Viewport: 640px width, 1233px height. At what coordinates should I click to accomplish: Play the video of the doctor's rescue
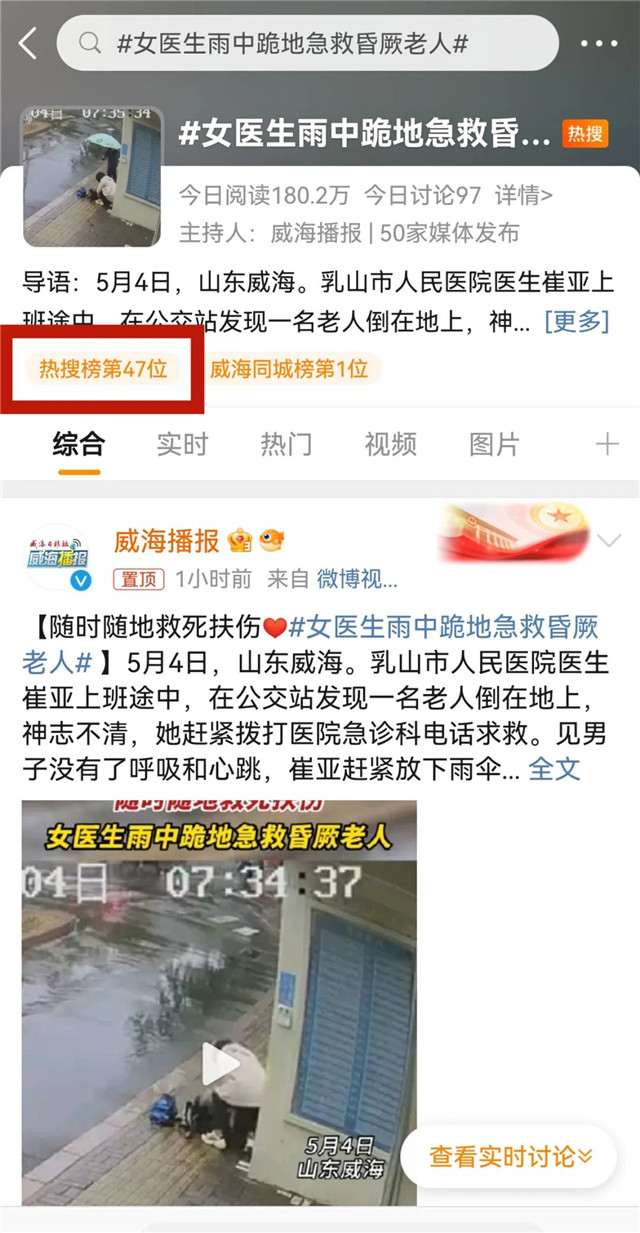pyautogui.click(x=220, y=1063)
